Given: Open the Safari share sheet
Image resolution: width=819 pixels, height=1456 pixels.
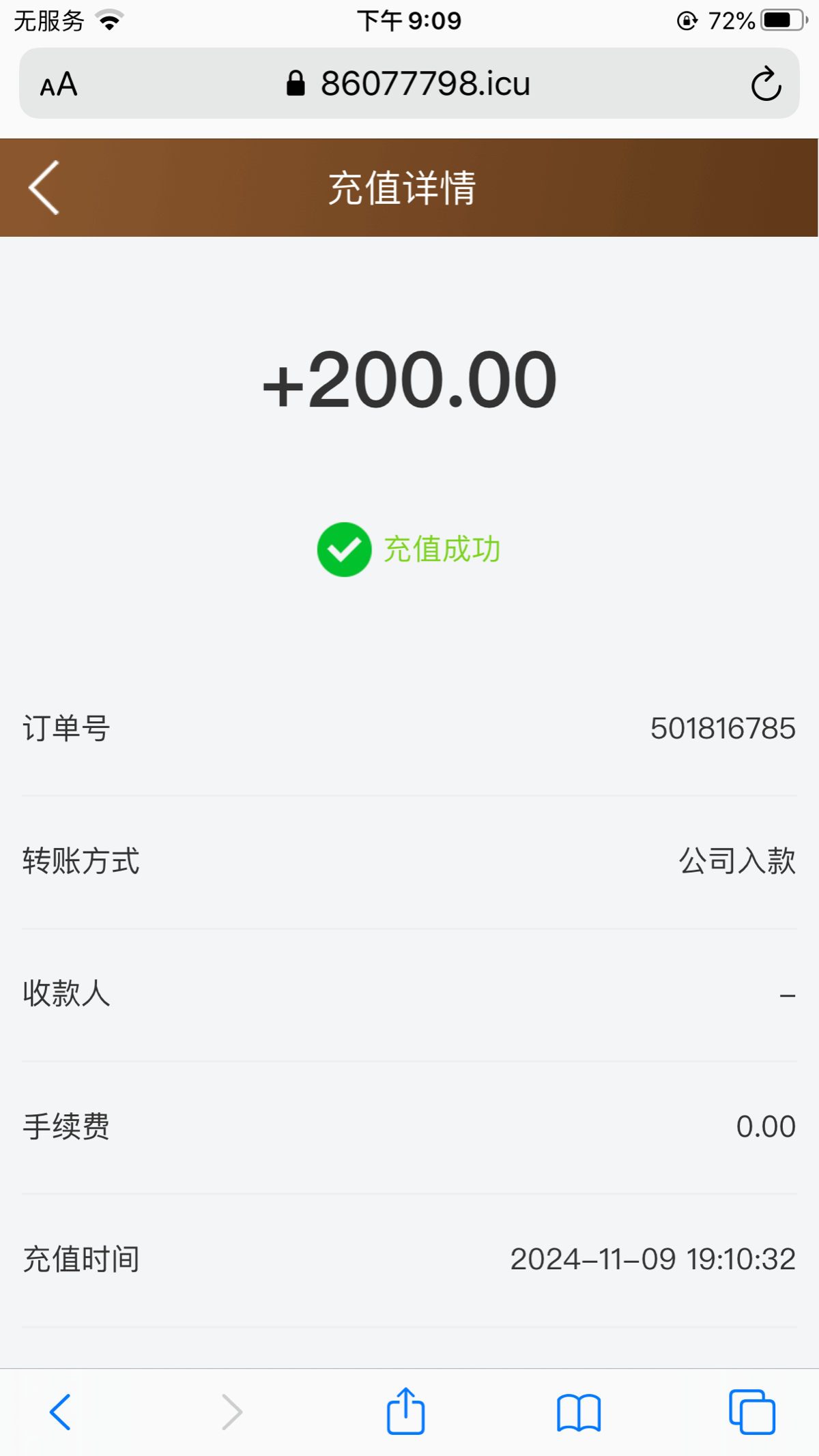Looking at the screenshot, I should tap(405, 1410).
